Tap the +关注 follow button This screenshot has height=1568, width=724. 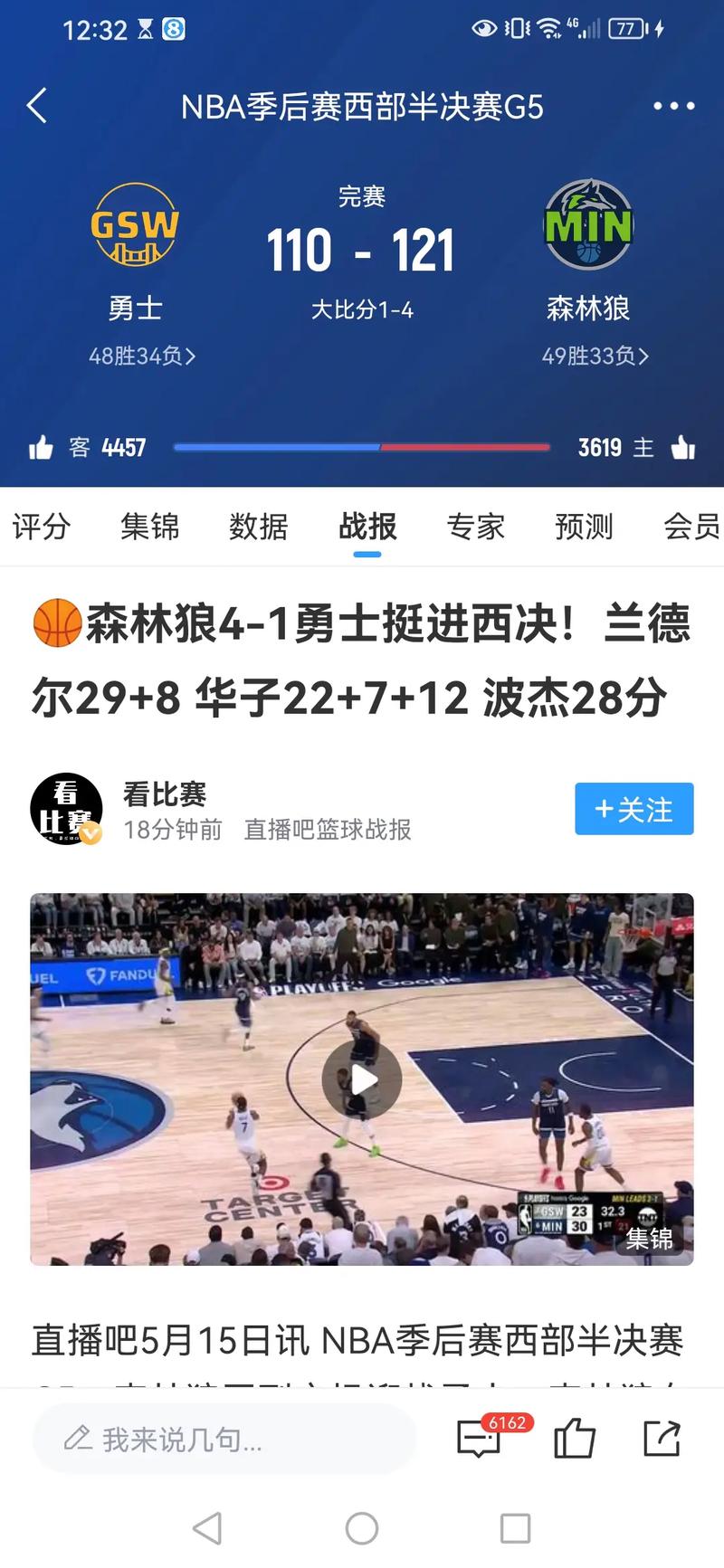(633, 808)
